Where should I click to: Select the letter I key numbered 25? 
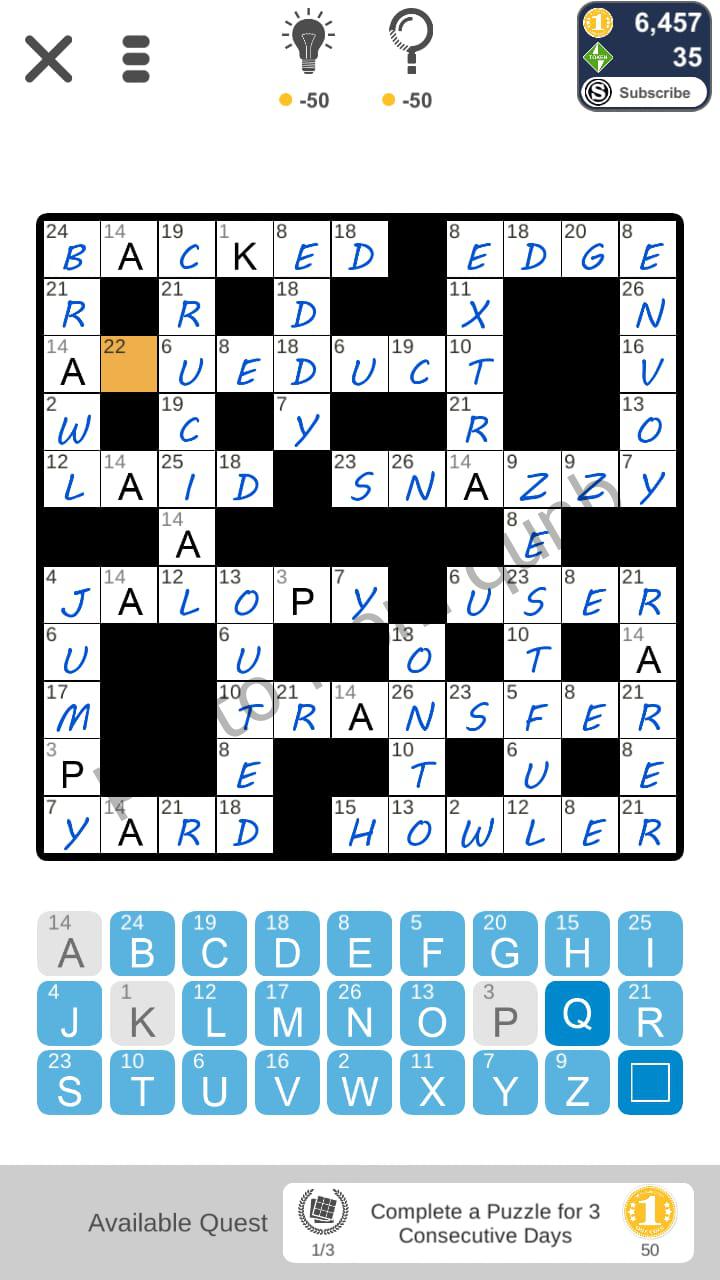[650, 943]
